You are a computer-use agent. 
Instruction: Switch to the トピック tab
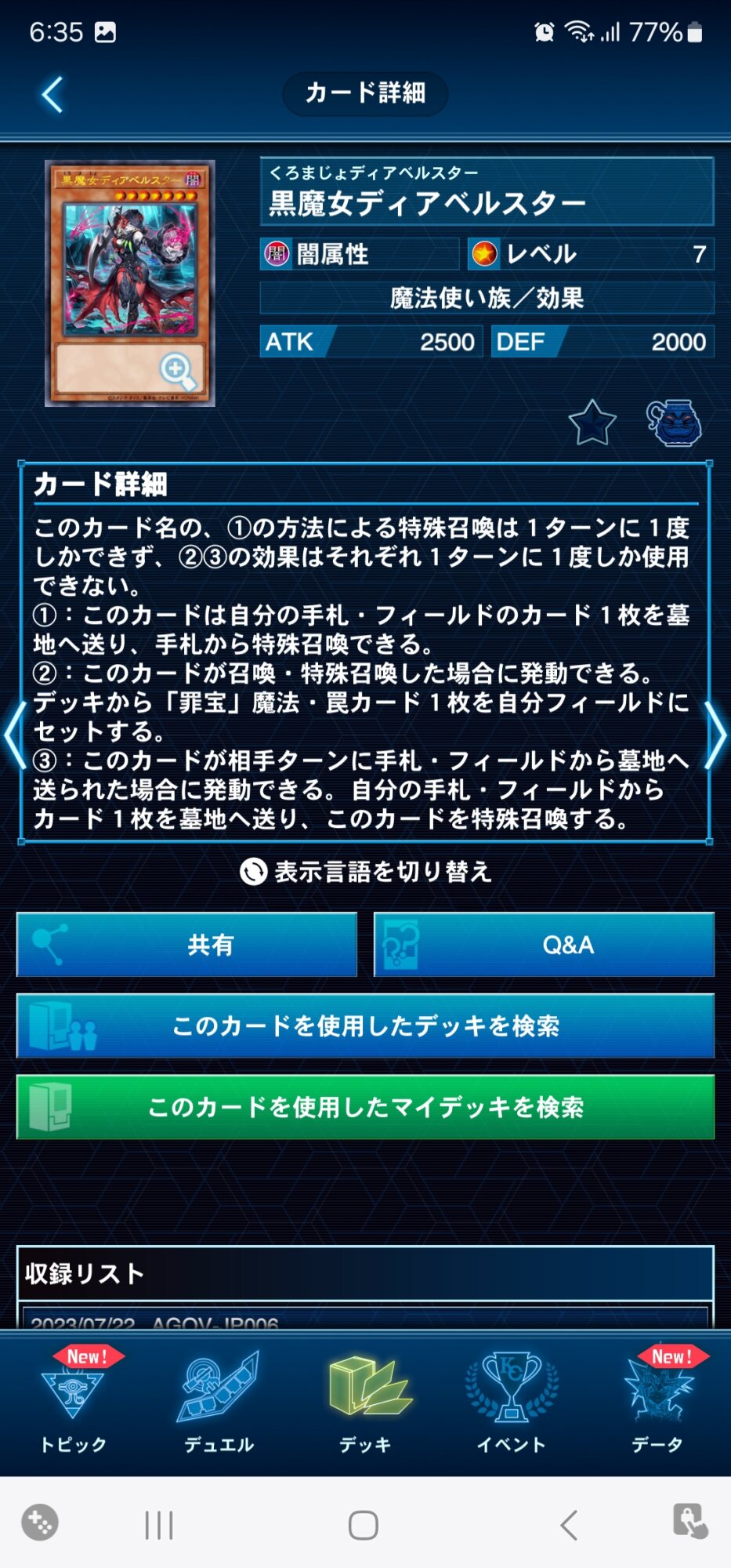pyautogui.click(x=73, y=1400)
